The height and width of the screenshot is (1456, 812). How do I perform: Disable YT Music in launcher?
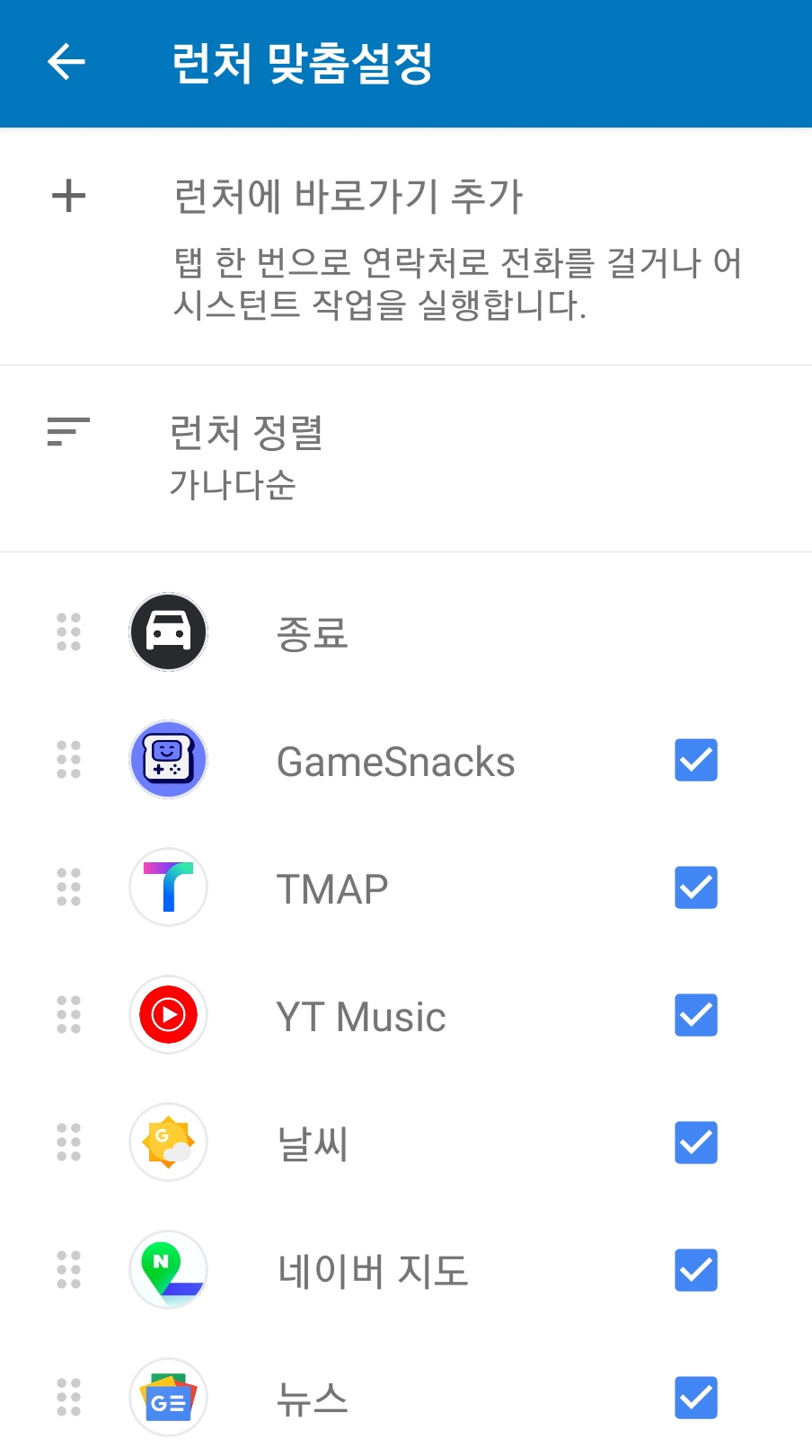click(x=696, y=1015)
